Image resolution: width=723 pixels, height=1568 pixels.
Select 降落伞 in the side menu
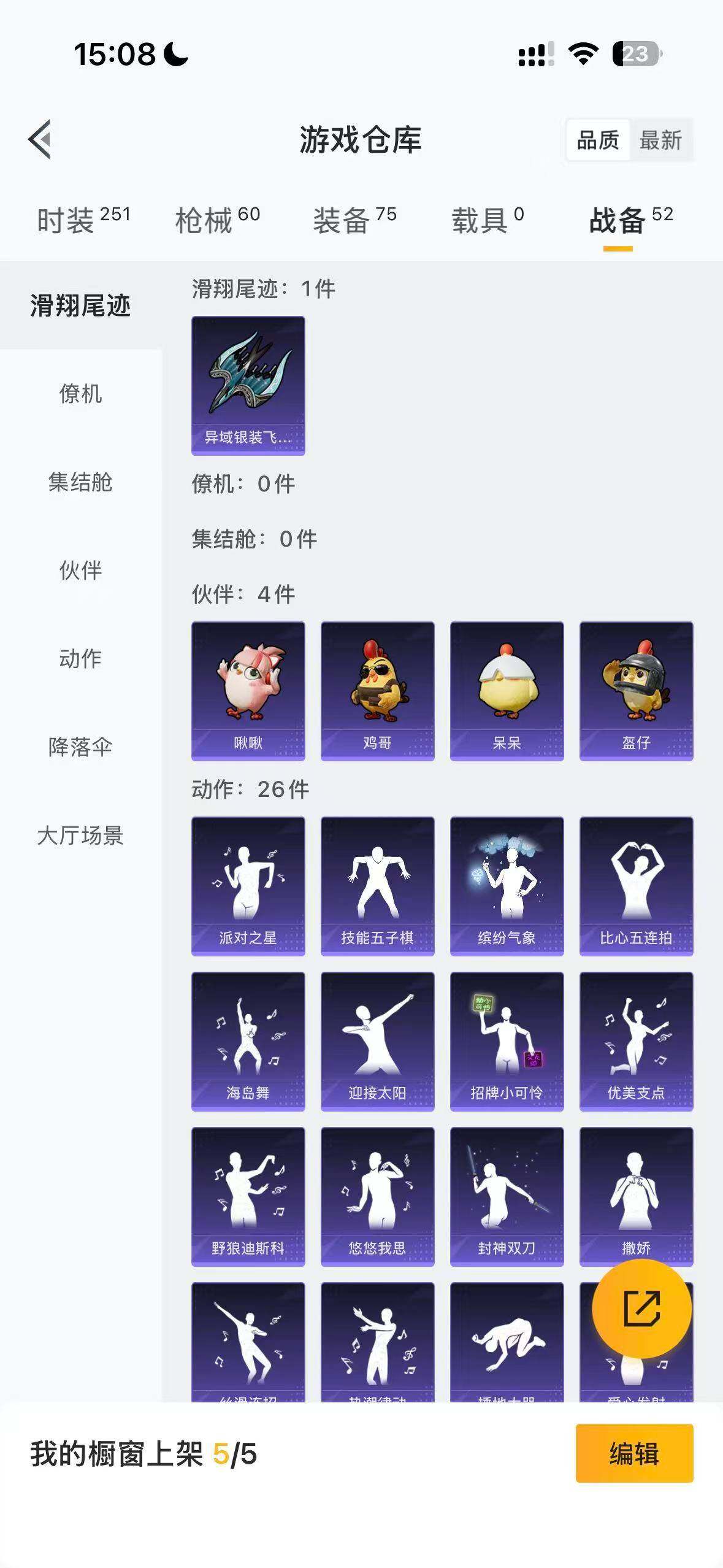(80, 747)
